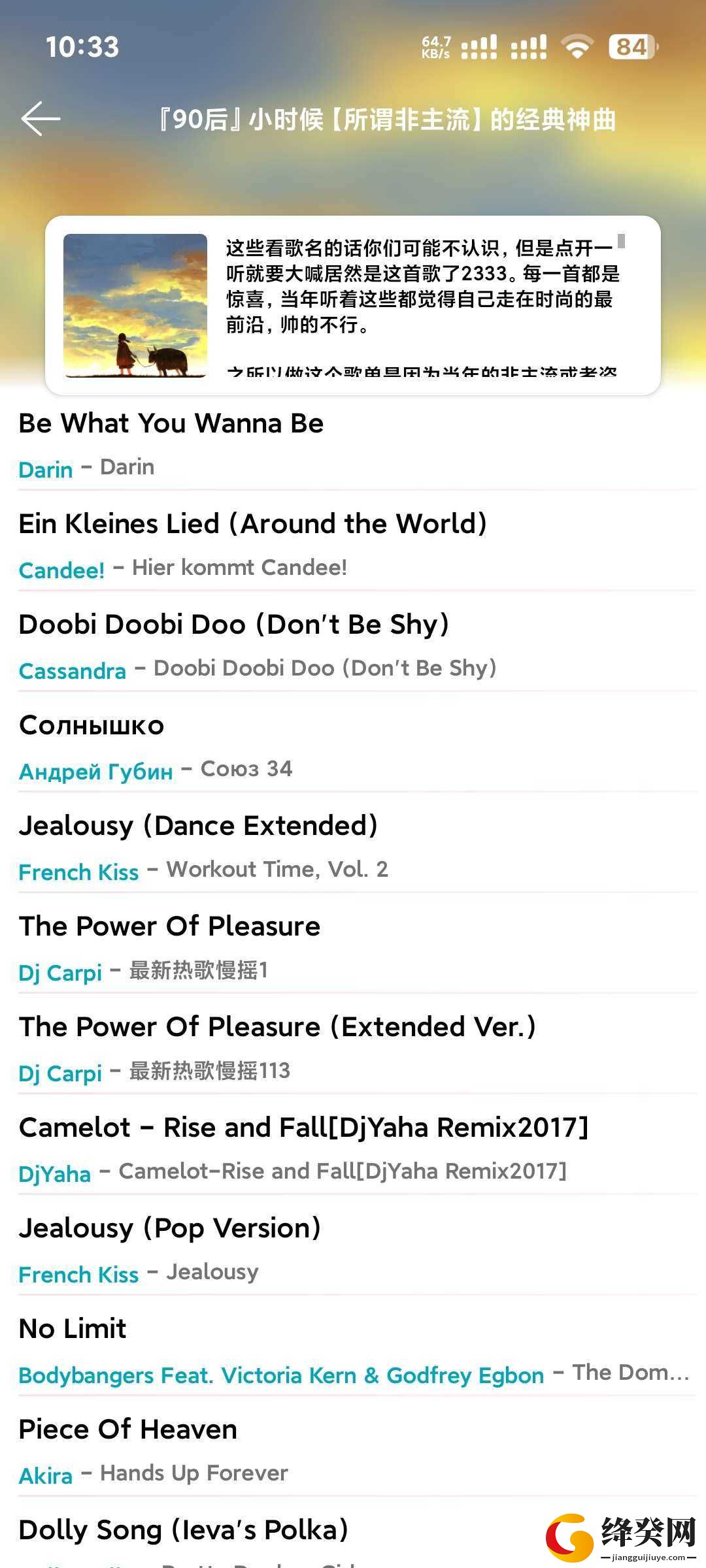Go back using the arrow icon
Screen dimensions: 706x1568
41,119
